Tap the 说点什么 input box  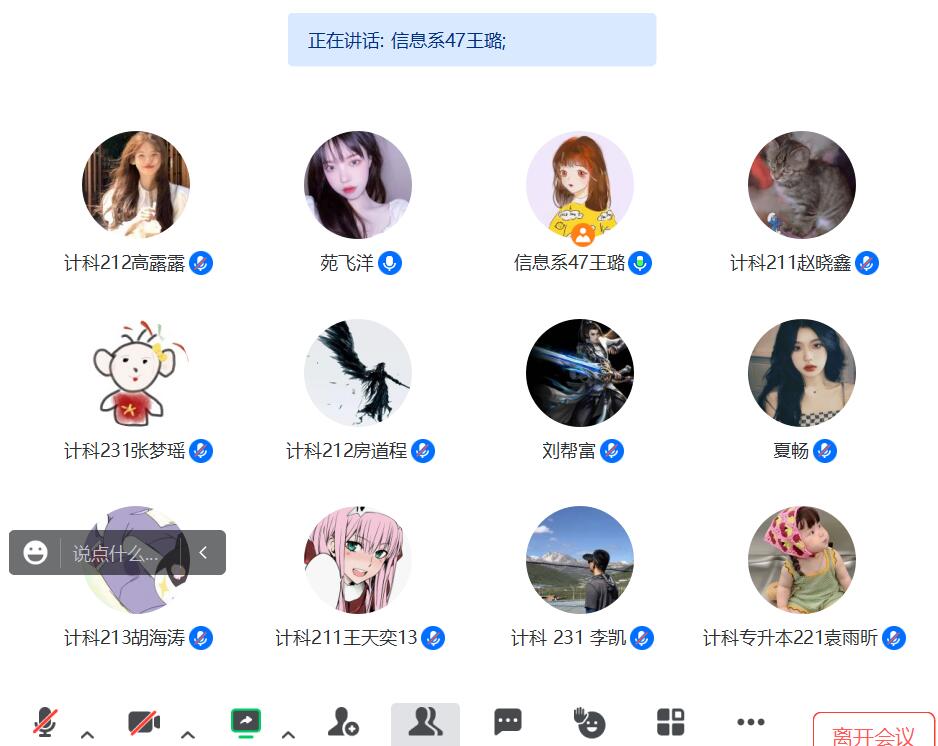click(x=115, y=553)
